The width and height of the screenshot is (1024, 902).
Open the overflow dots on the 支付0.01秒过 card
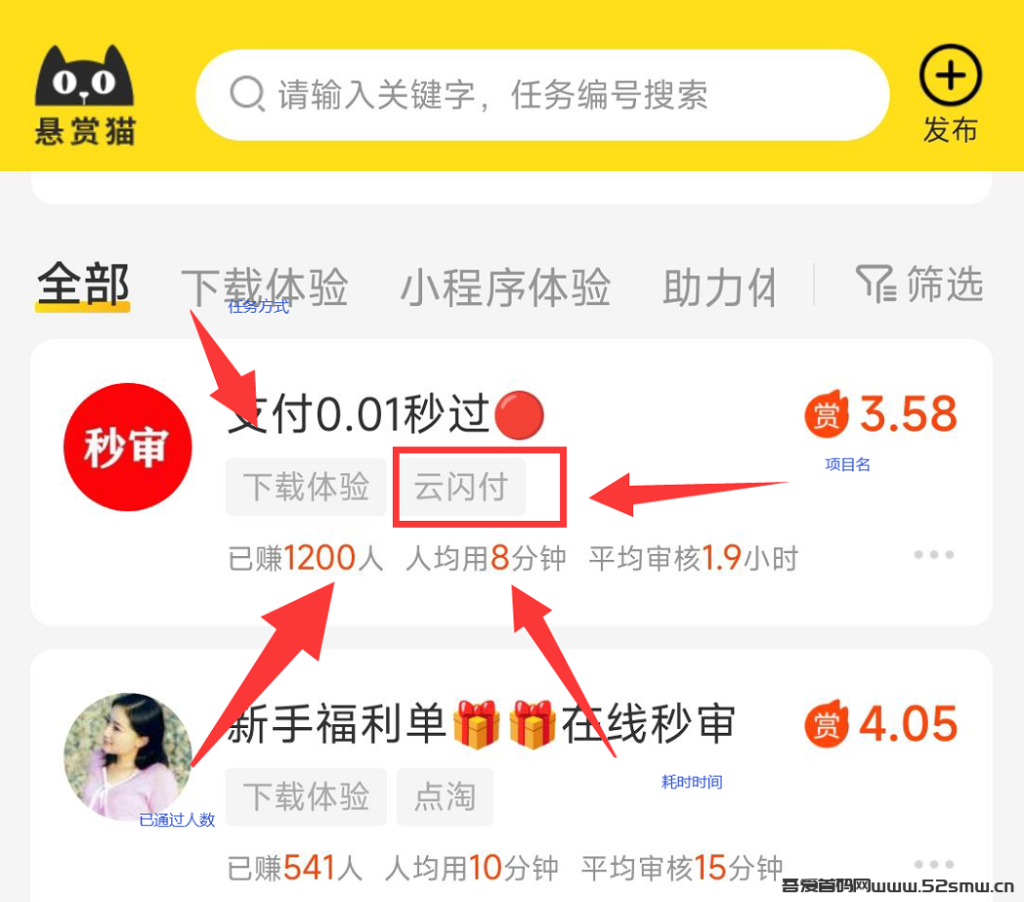934,555
